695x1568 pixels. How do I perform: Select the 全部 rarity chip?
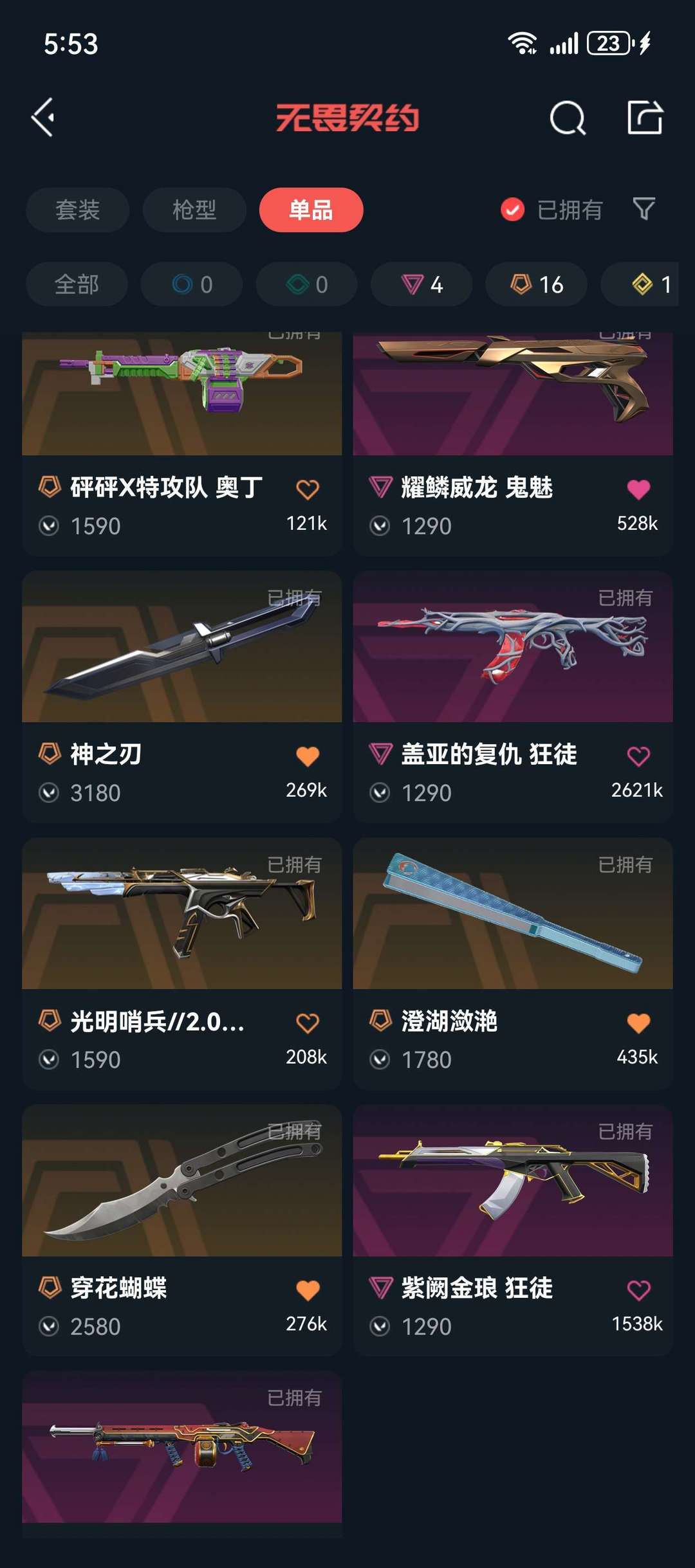(77, 284)
